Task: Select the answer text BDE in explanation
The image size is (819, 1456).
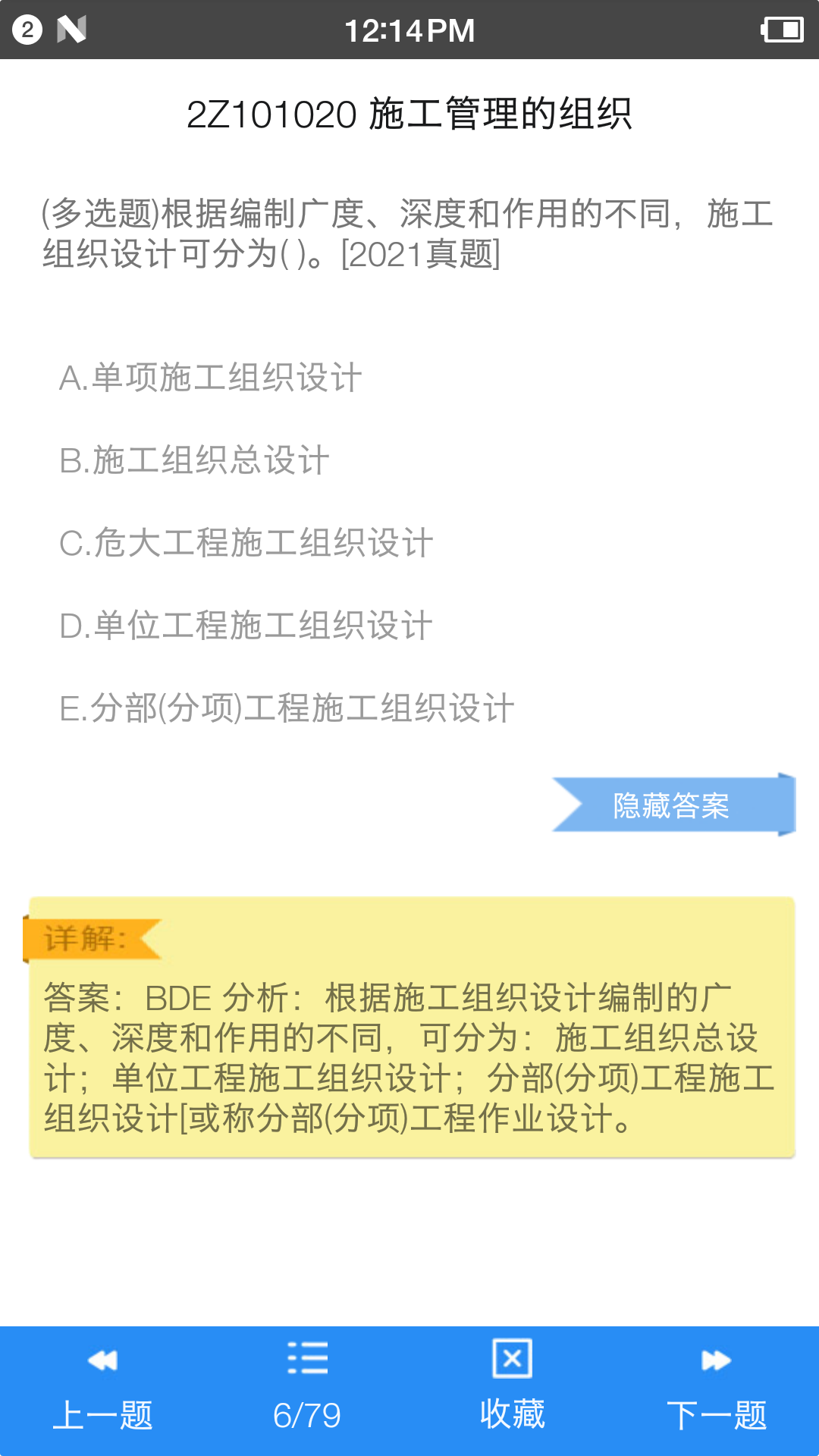Action: [178, 997]
